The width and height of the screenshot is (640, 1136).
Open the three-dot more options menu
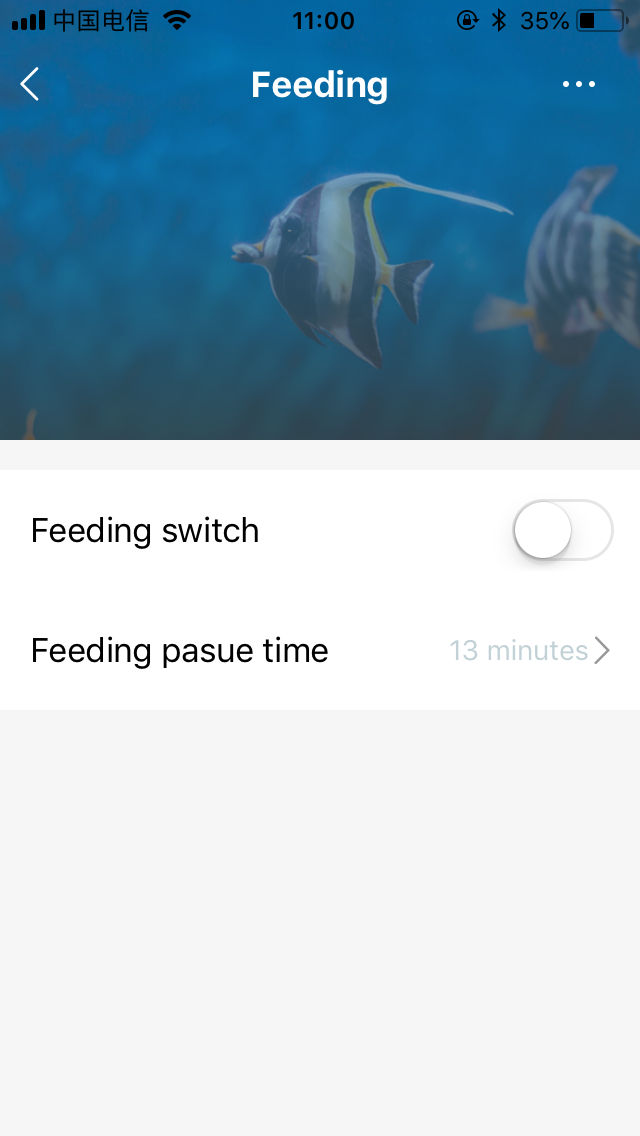tap(578, 84)
